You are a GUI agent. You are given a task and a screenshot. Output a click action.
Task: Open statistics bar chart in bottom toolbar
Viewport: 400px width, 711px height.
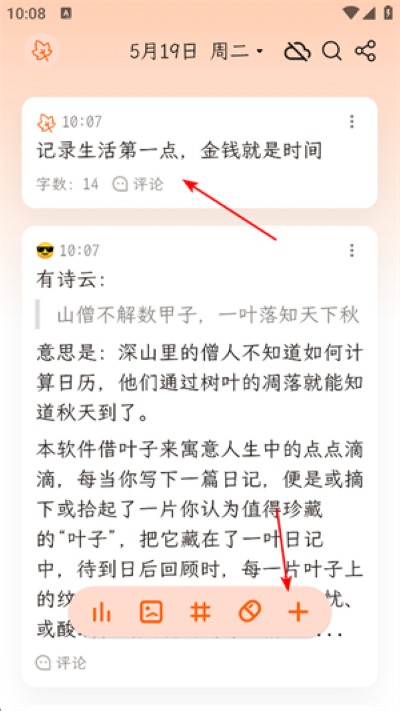(101, 613)
